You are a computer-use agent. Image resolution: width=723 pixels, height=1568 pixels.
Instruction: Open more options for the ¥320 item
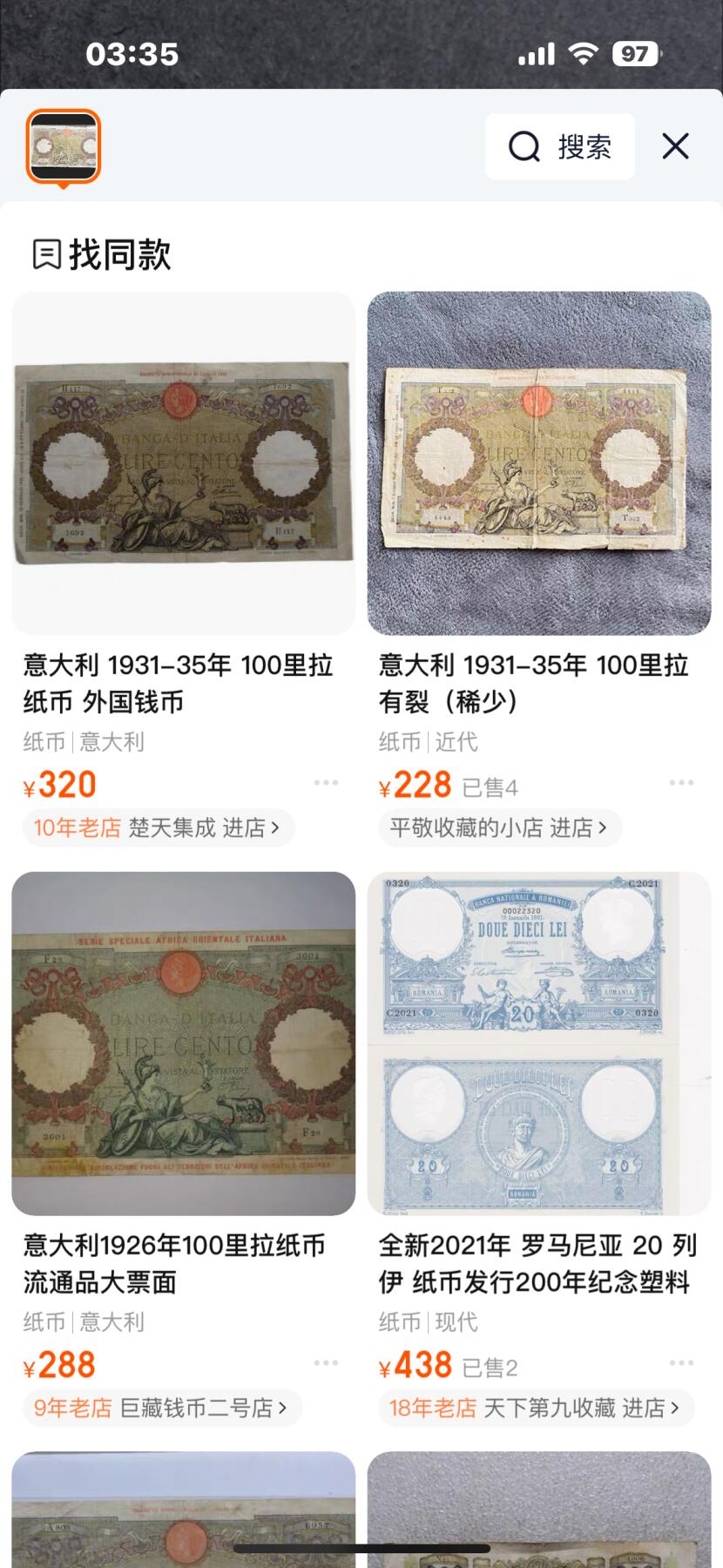[326, 783]
